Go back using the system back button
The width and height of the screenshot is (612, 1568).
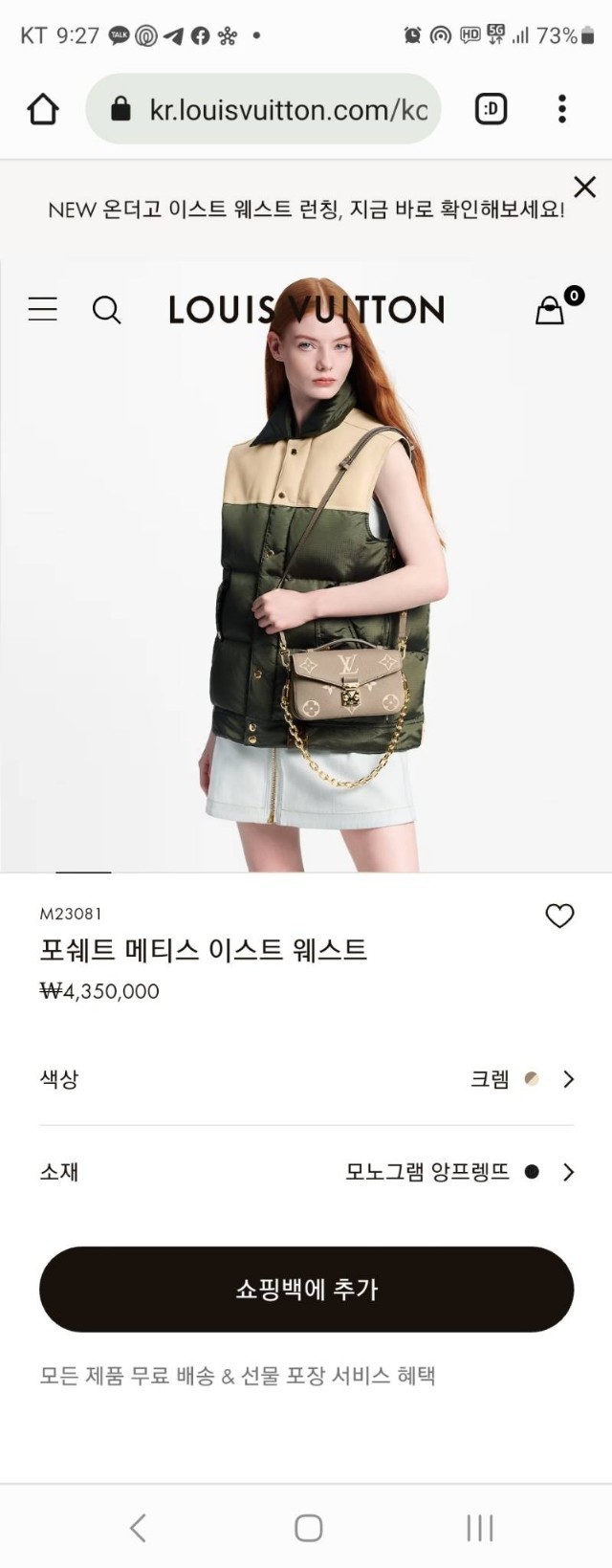coord(138,1528)
